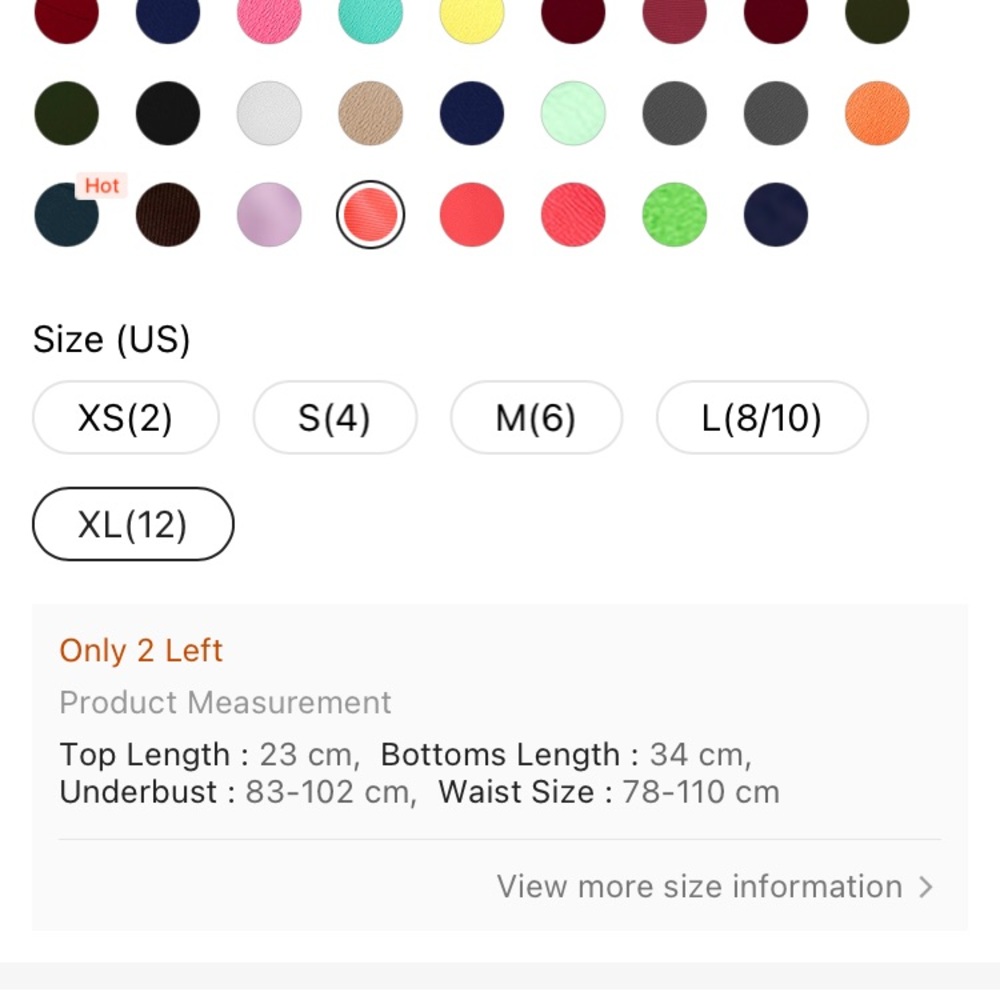The width and height of the screenshot is (1000, 1000).
Task: Select the black color swatch
Action: pyautogui.click(x=168, y=113)
